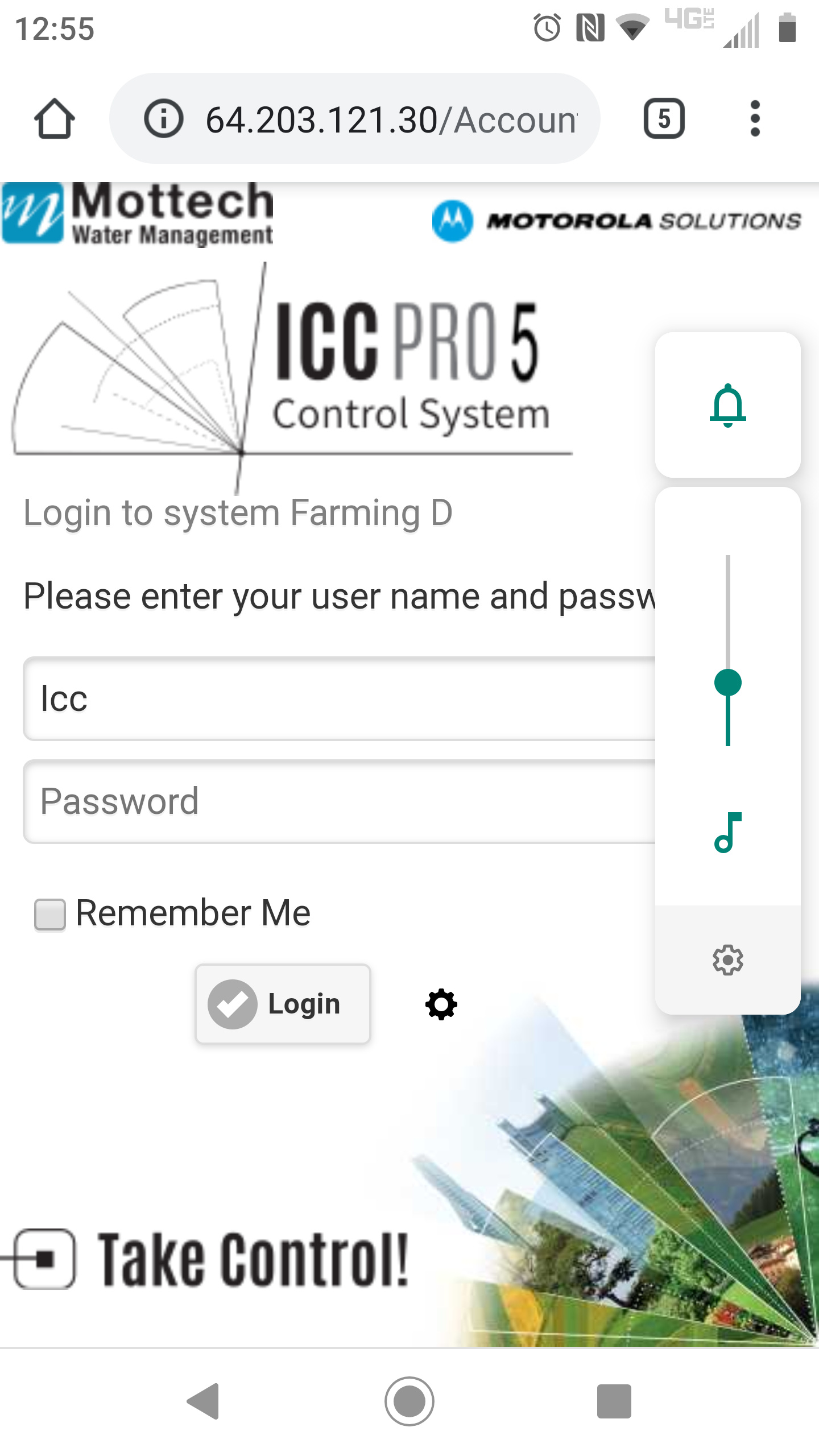Open sound settings from the volume panel
The width and height of the screenshot is (819, 1456).
[727, 960]
